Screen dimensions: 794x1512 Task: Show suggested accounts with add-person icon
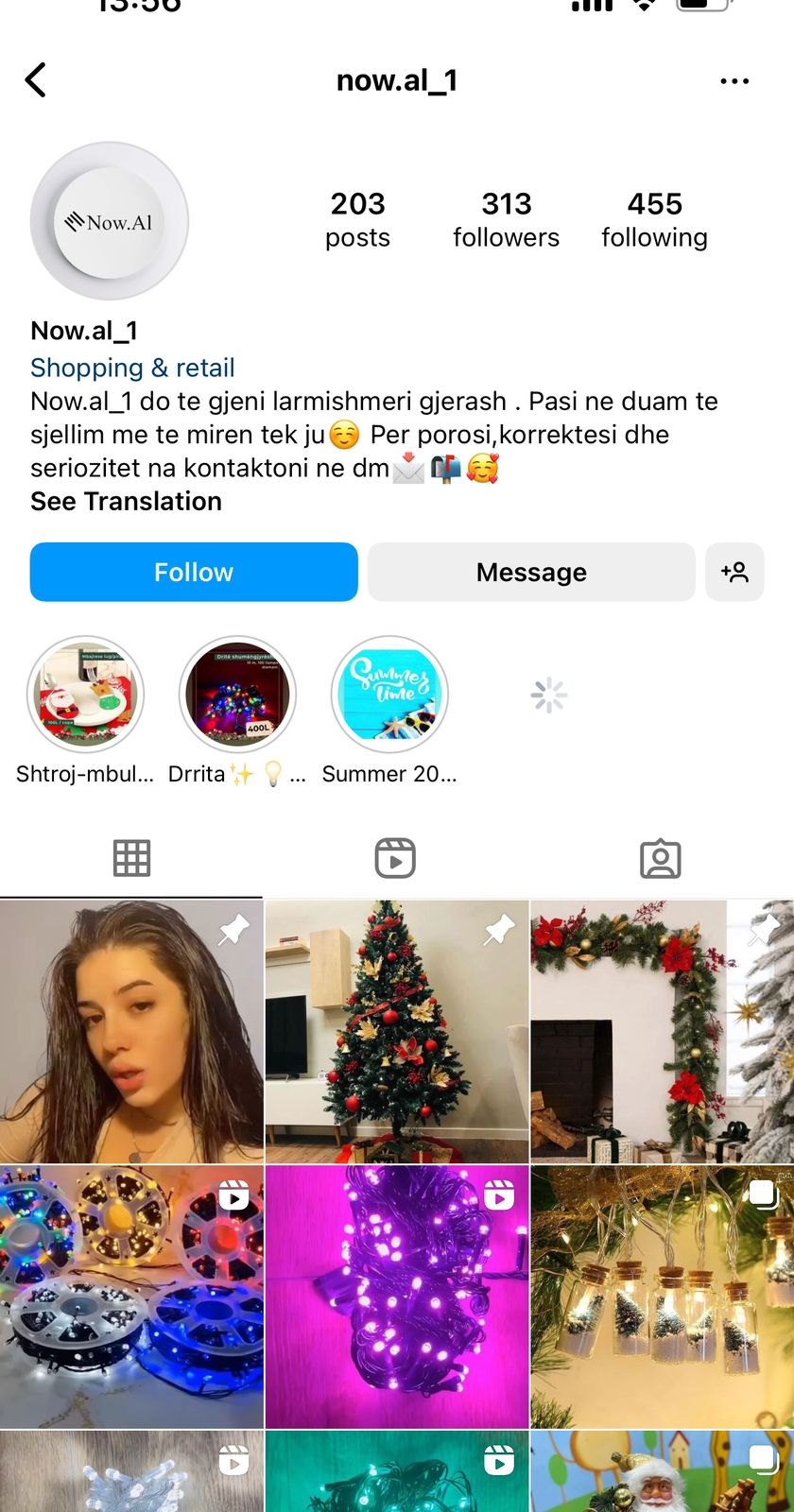point(734,572)
